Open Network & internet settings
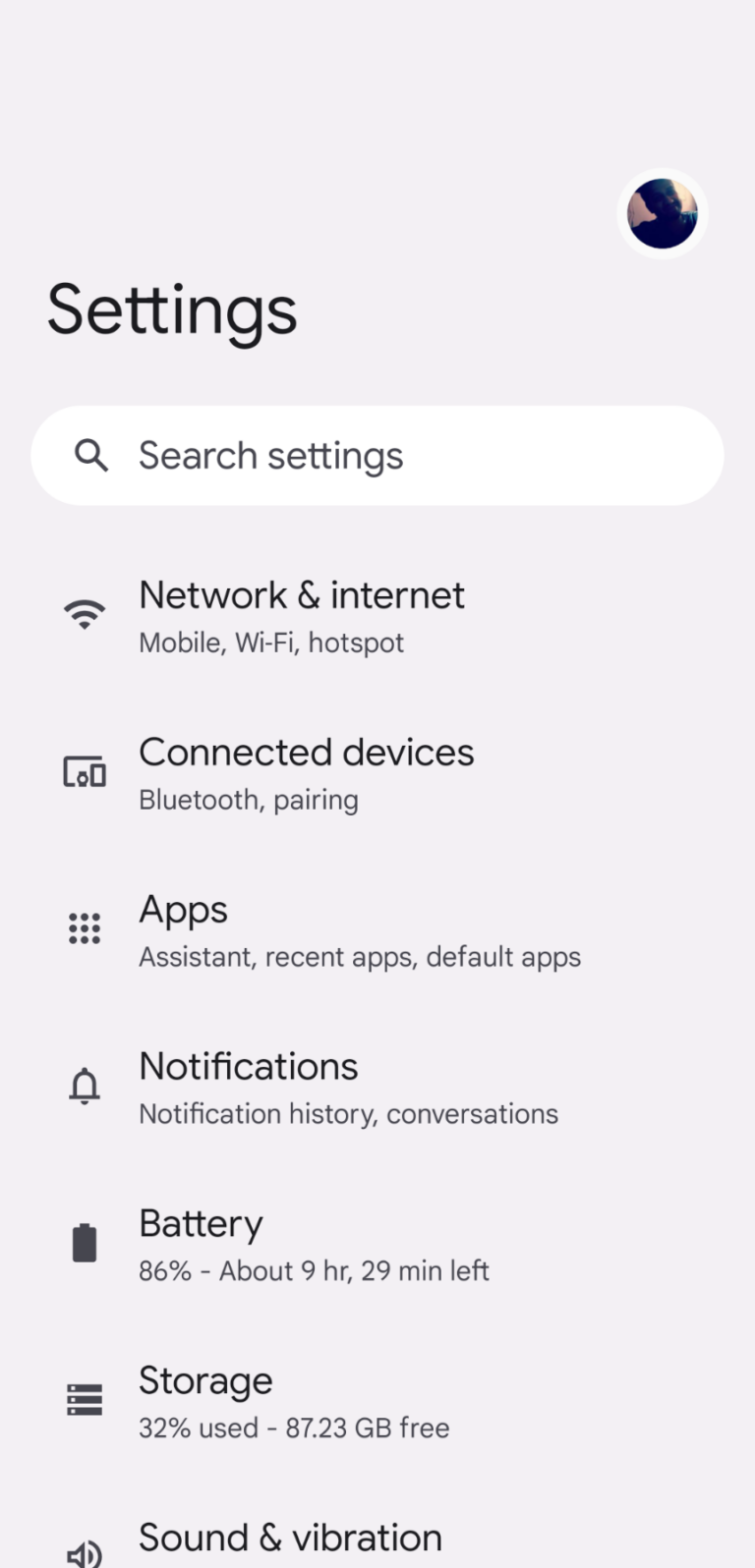 coord(302,595)
